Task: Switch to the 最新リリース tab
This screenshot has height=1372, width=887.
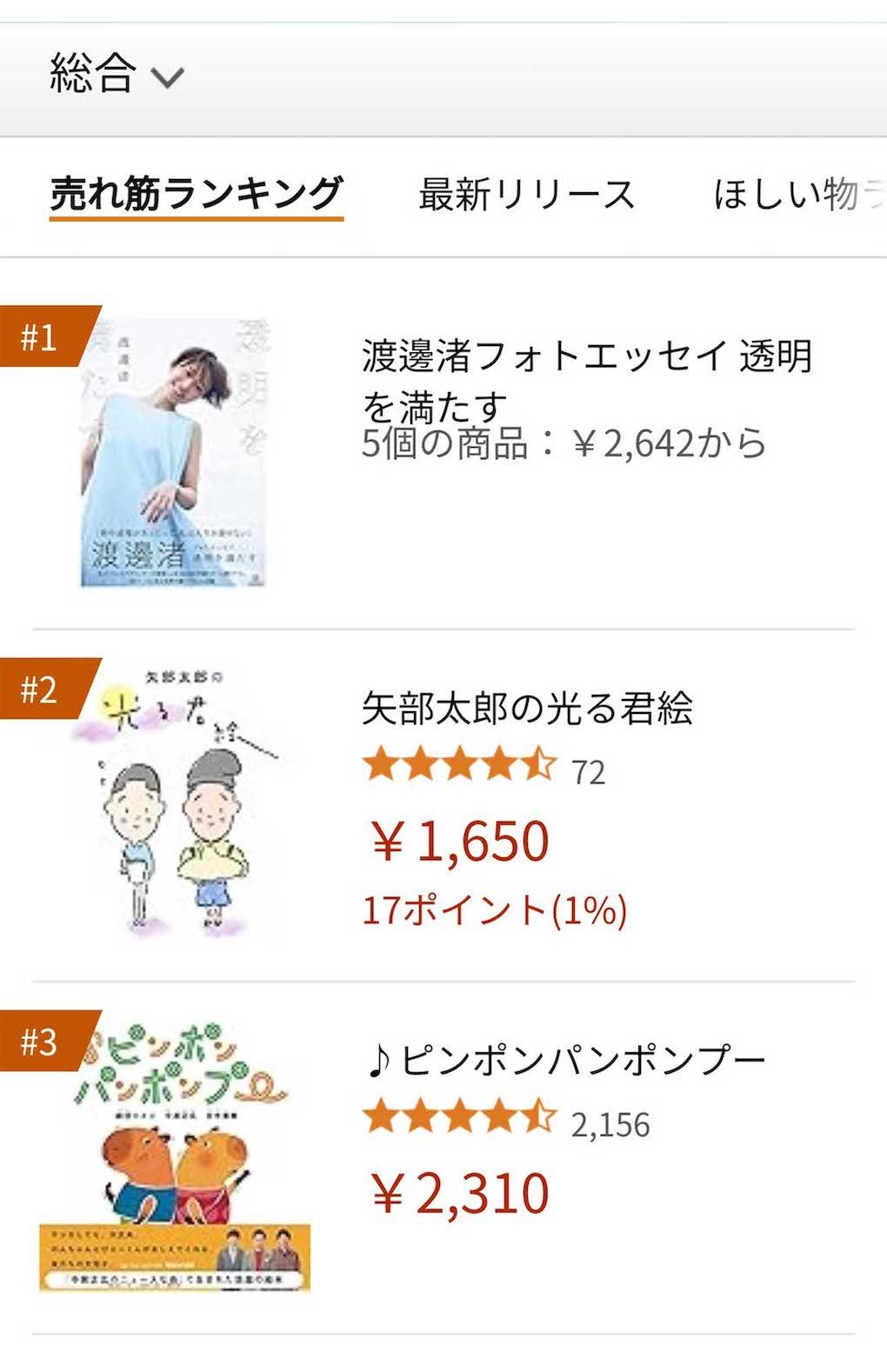Action: [526, 195]
